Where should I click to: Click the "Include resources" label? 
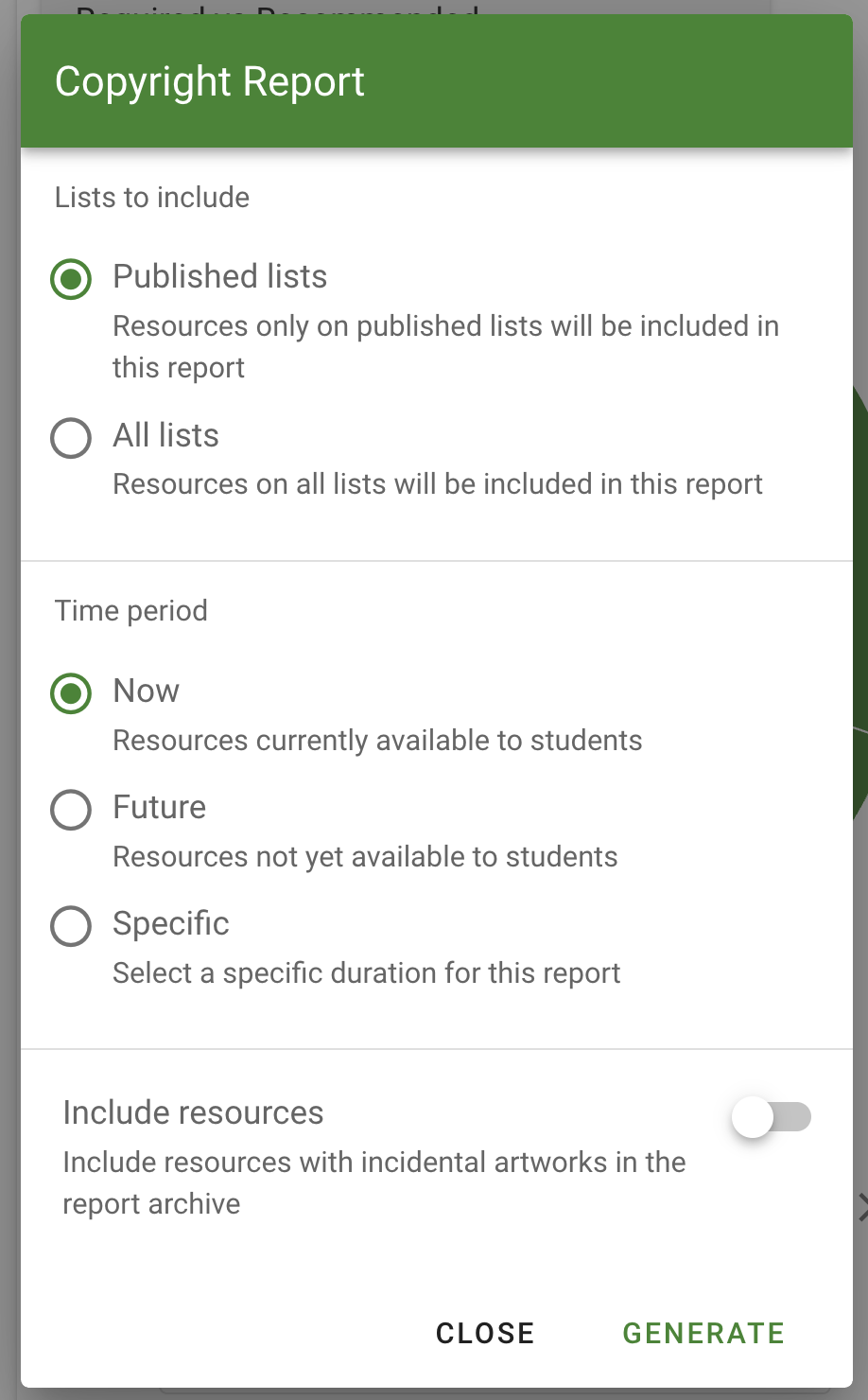(193, 1113)
